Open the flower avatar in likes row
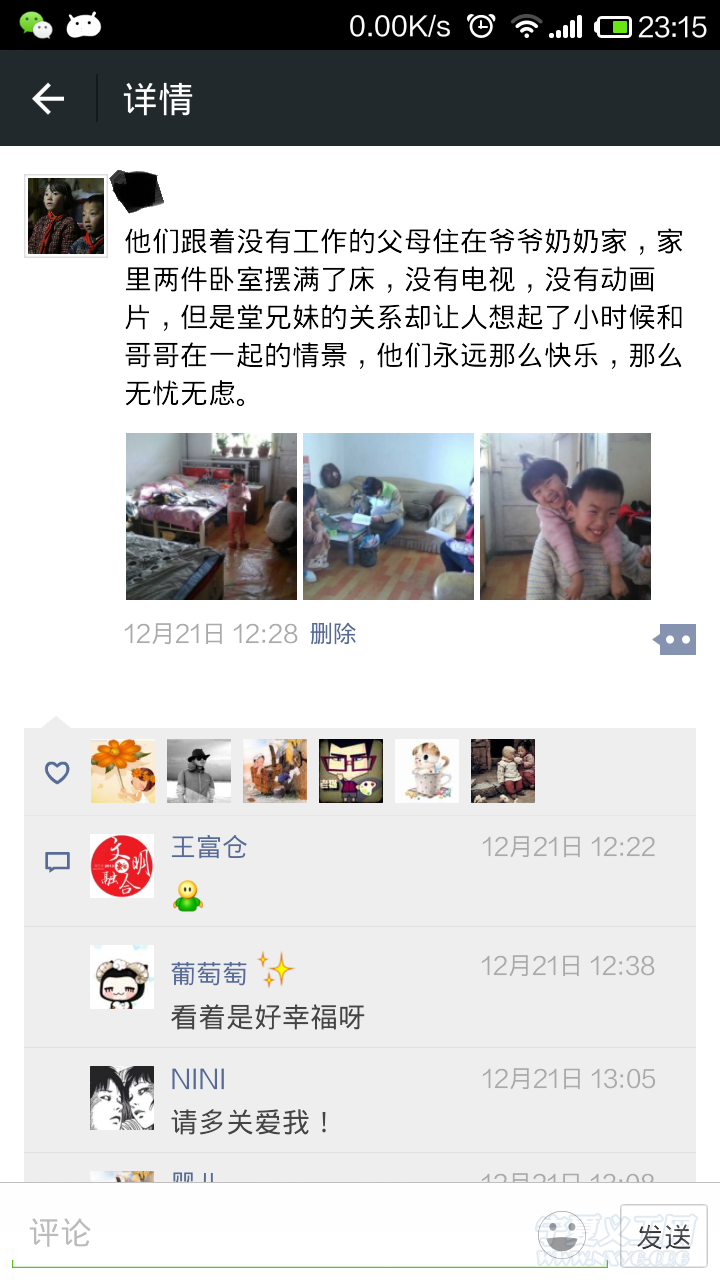The height and width of the screenshot is (1280, 720). click(x=123, y=771)
